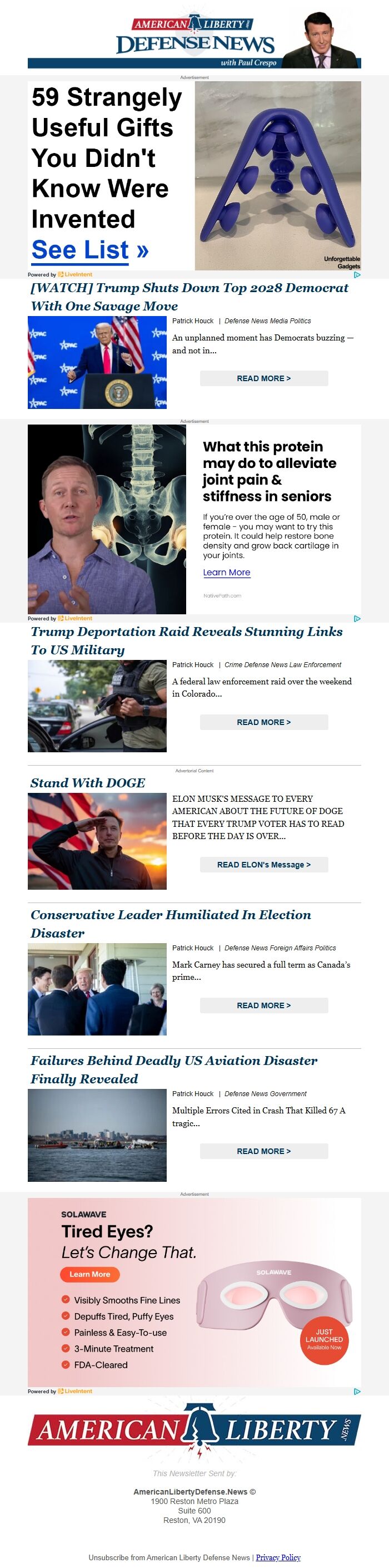Screen dimensions: 389x1568
Task: Open Trump Shuts Down Top 2028 Democrat headline
Action: (x=189, y=297)
